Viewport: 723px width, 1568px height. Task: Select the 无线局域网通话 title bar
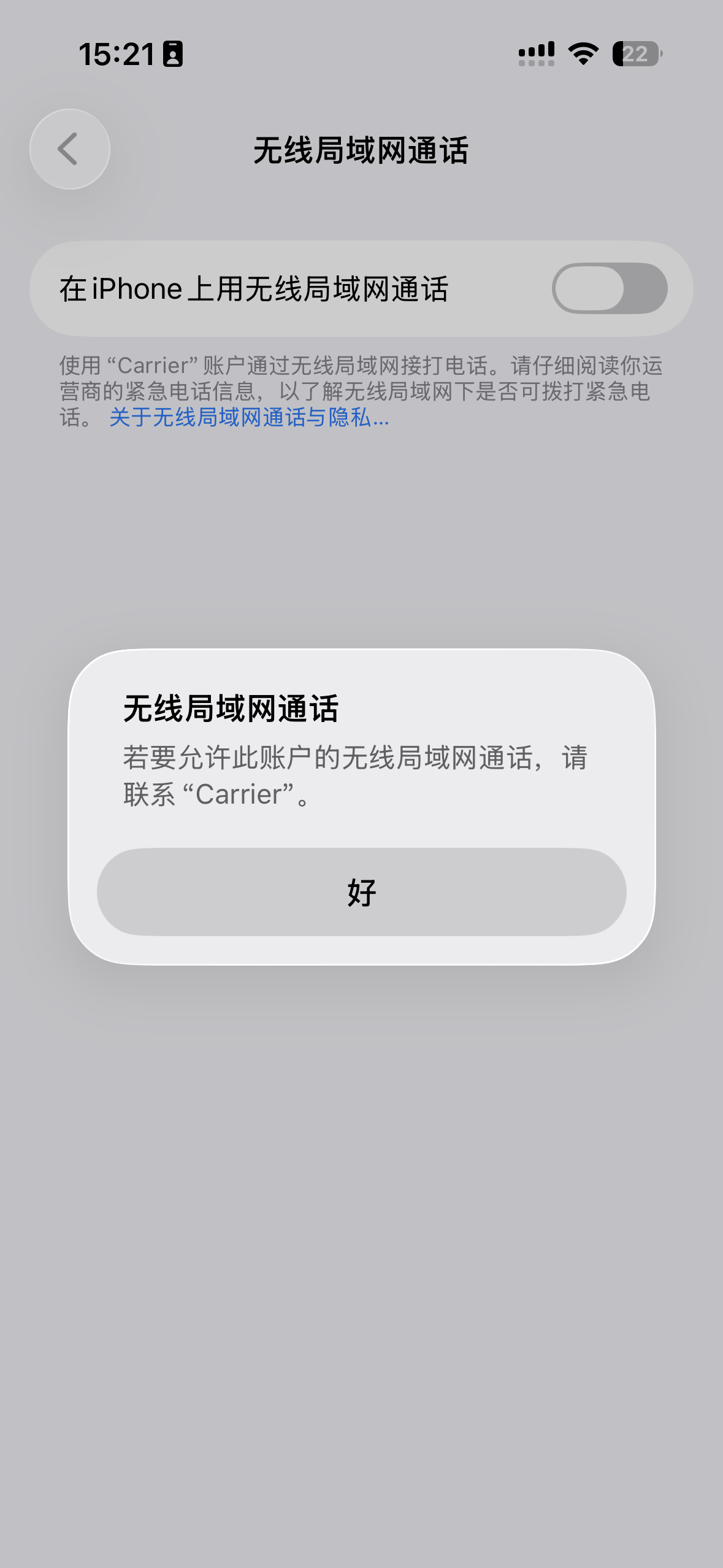tap(361, 149)
